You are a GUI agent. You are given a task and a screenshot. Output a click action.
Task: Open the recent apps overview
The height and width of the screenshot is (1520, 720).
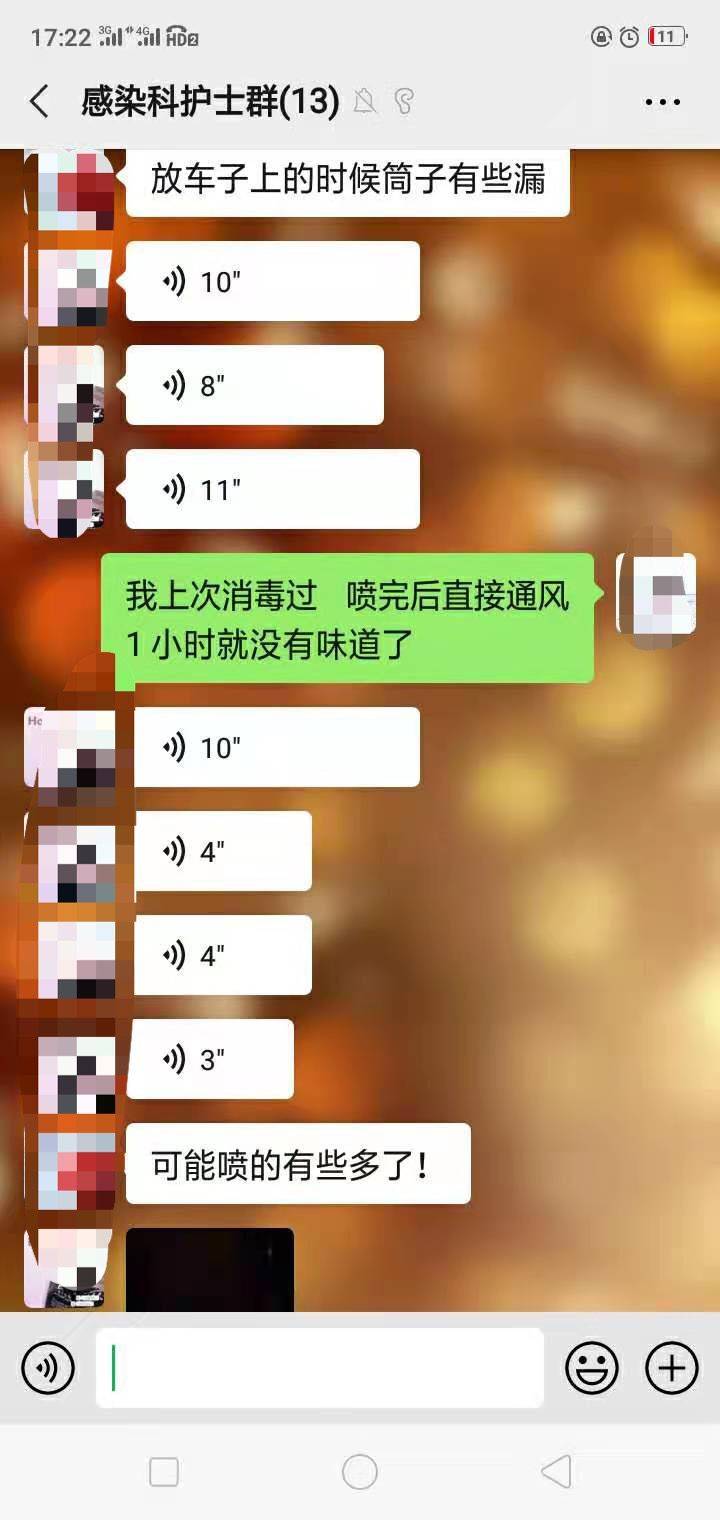click(x=164, y=1471)
